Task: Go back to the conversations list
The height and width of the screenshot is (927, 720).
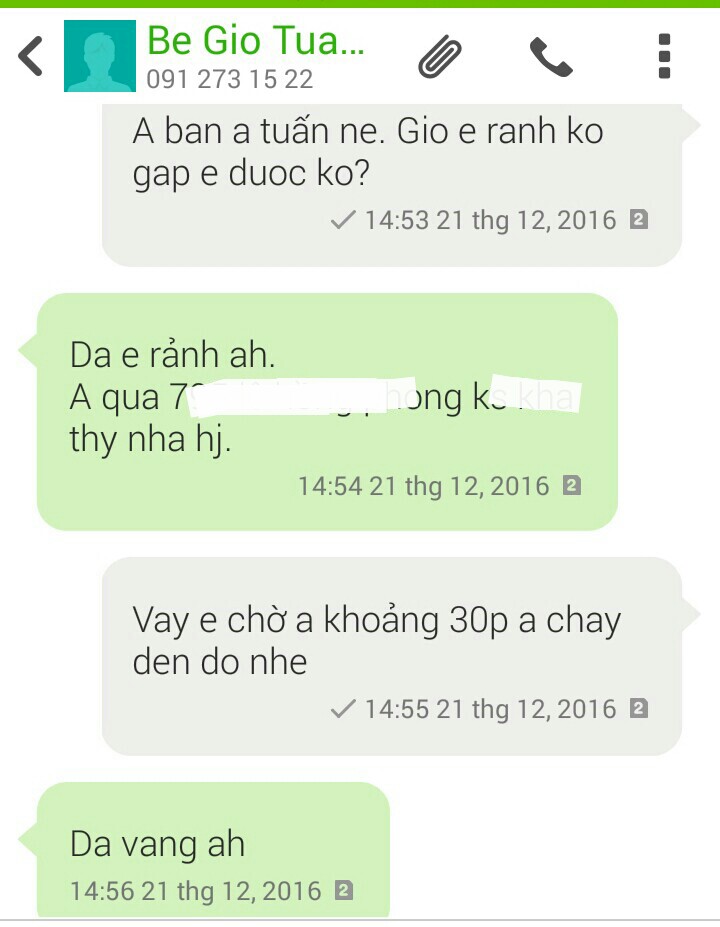Action: [x=31, y=56]
